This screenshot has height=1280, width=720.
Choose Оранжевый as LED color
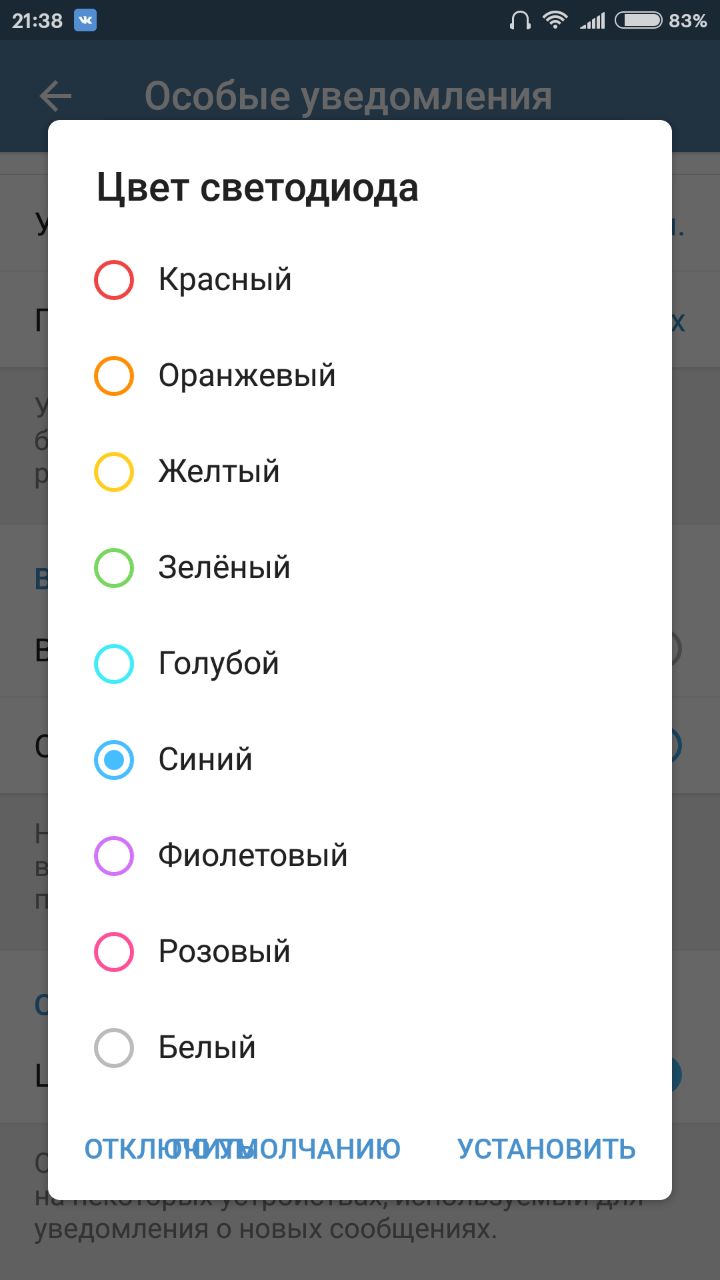tap(114, 375)
